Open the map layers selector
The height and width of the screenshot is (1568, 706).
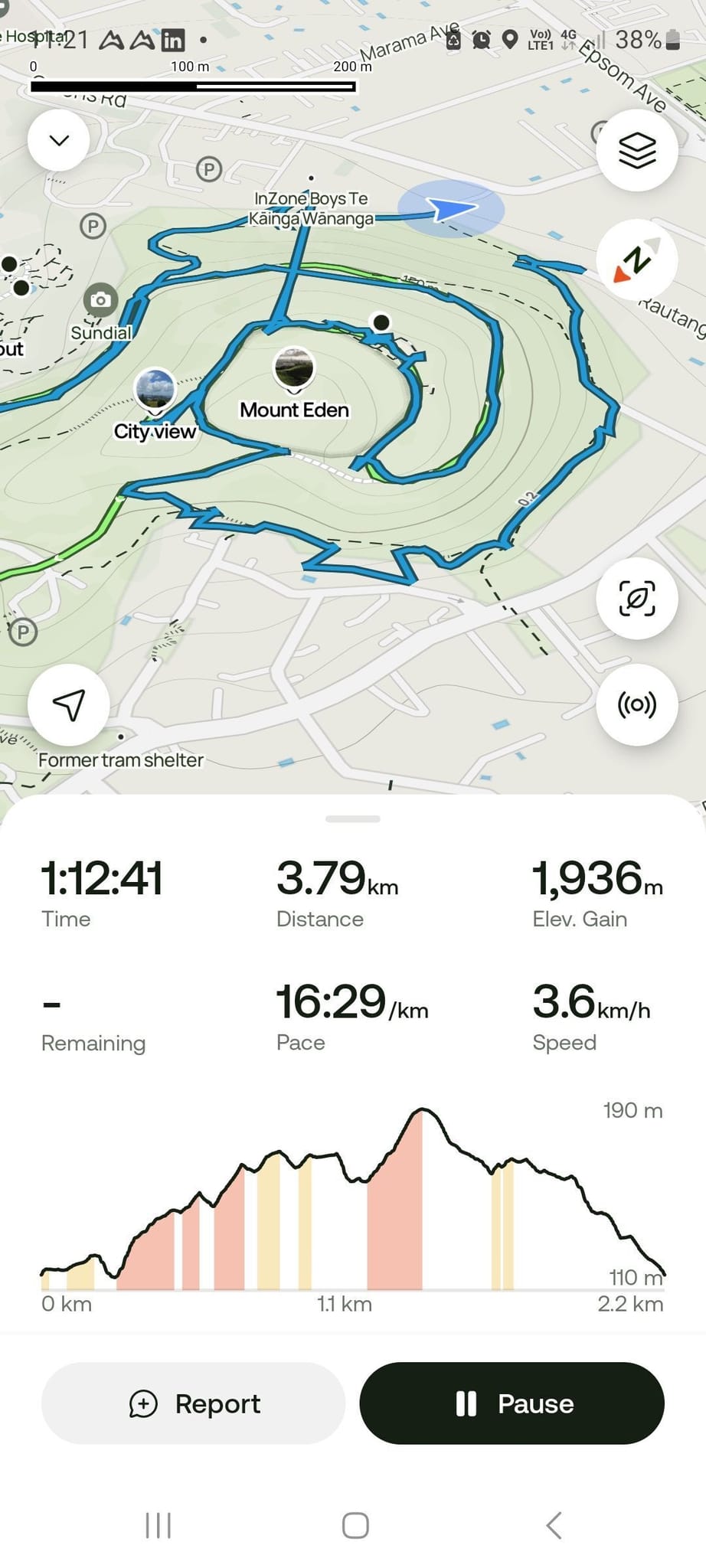636,150
